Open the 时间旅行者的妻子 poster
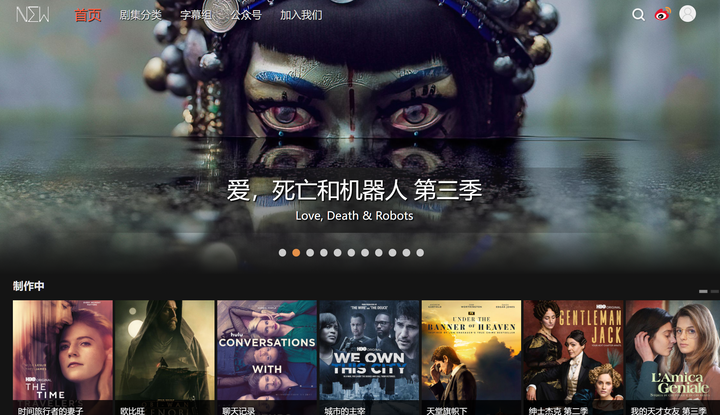Image resolution: width=720 pixels, height=415 pixels. [x=62, y=355]
